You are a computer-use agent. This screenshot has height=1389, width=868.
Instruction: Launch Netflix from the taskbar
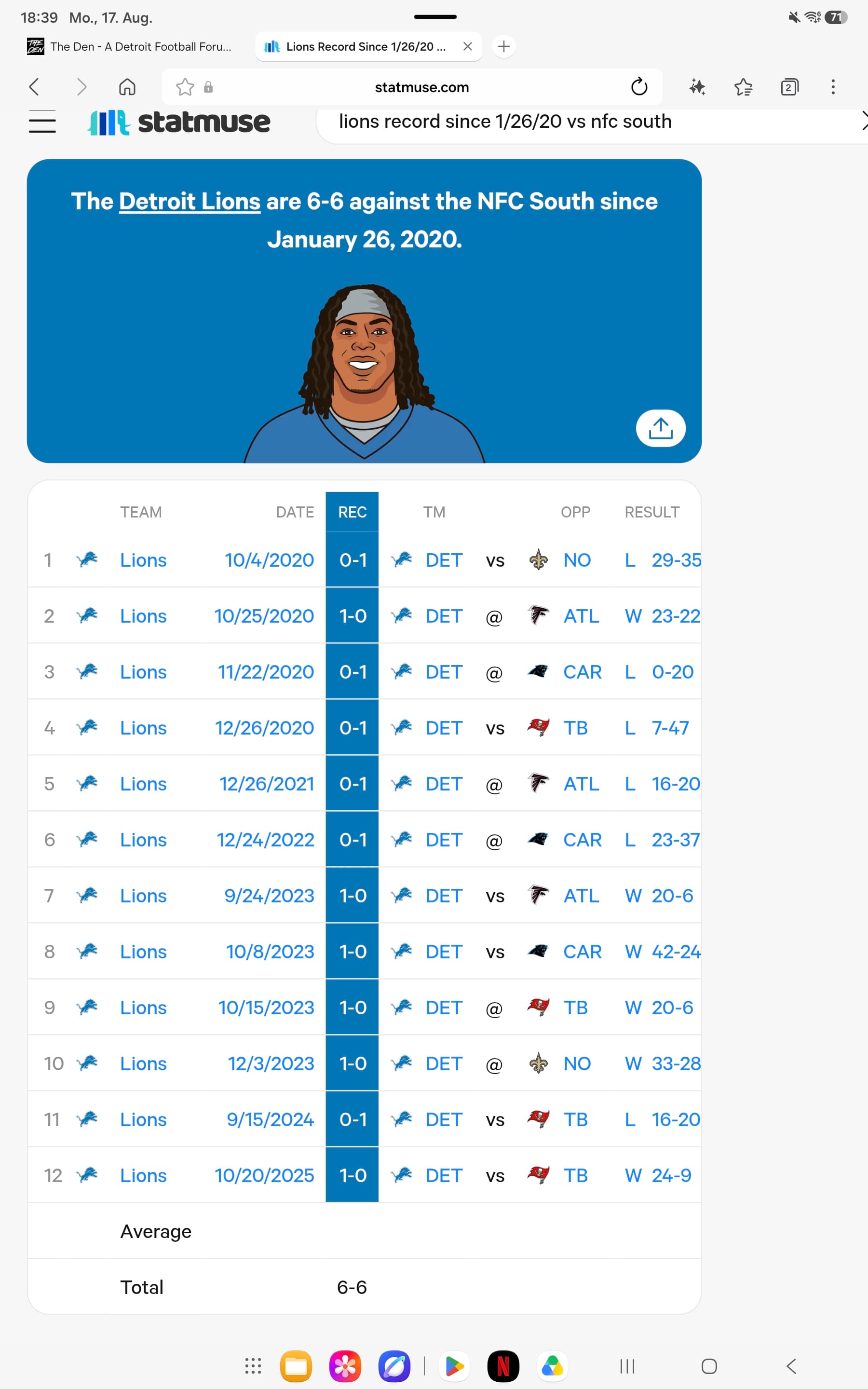coord(503,1366)
